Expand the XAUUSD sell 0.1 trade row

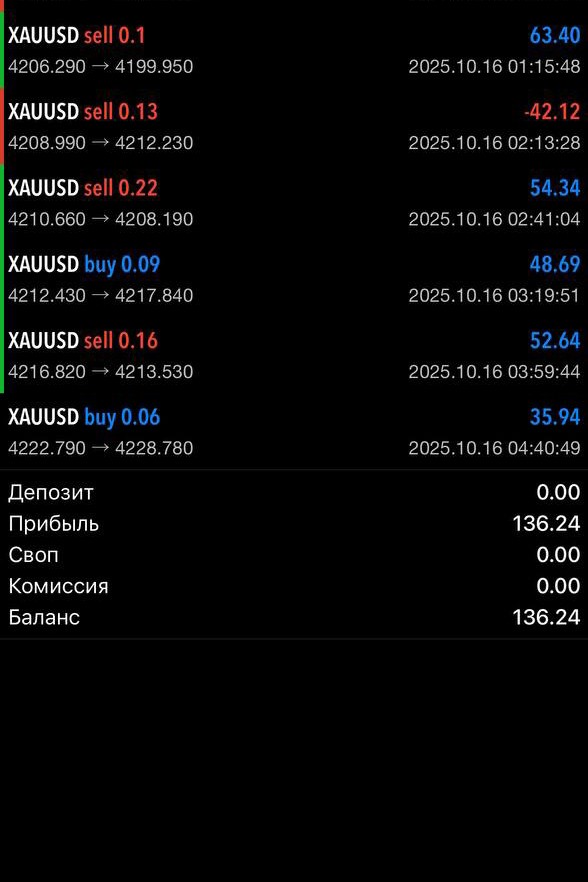294,50
